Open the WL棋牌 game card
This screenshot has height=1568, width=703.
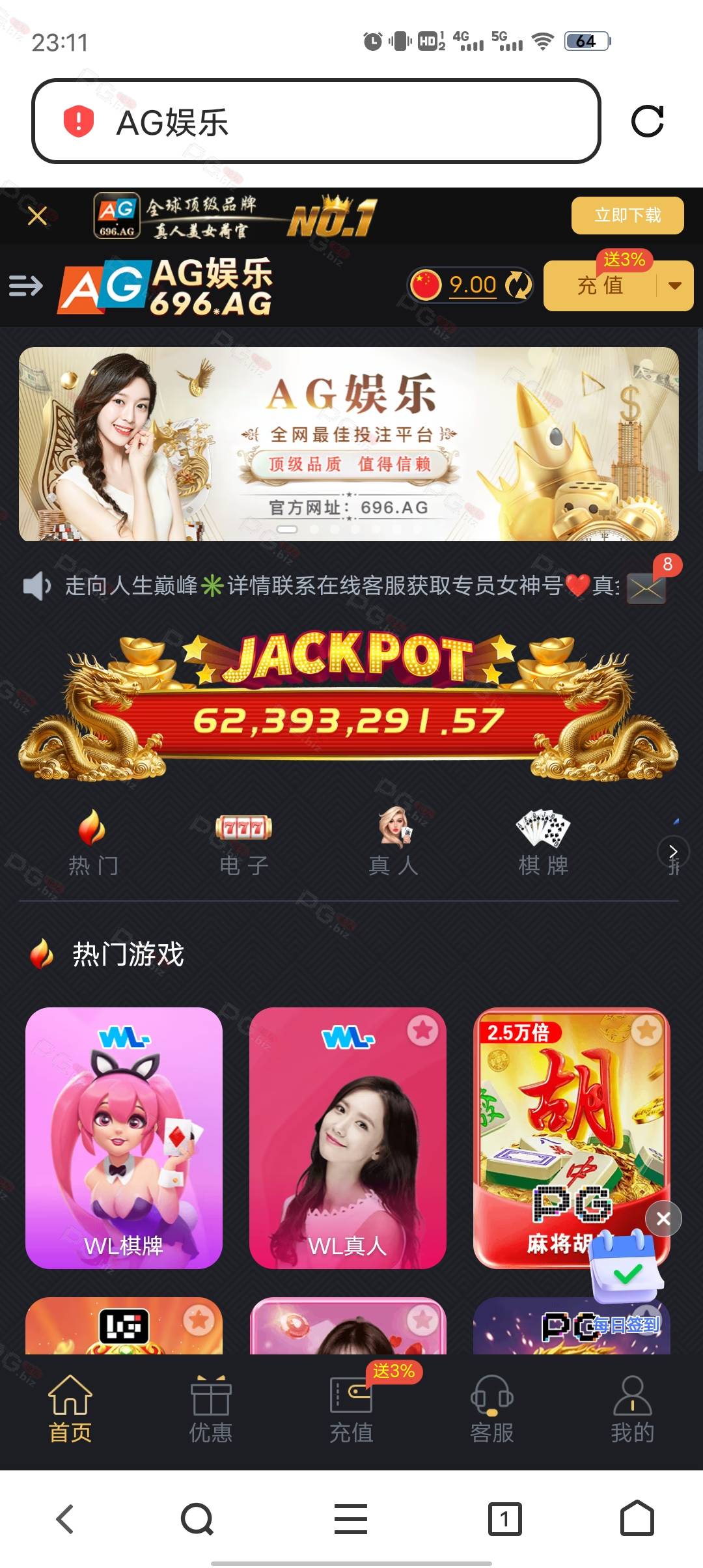coord(124,1138)
